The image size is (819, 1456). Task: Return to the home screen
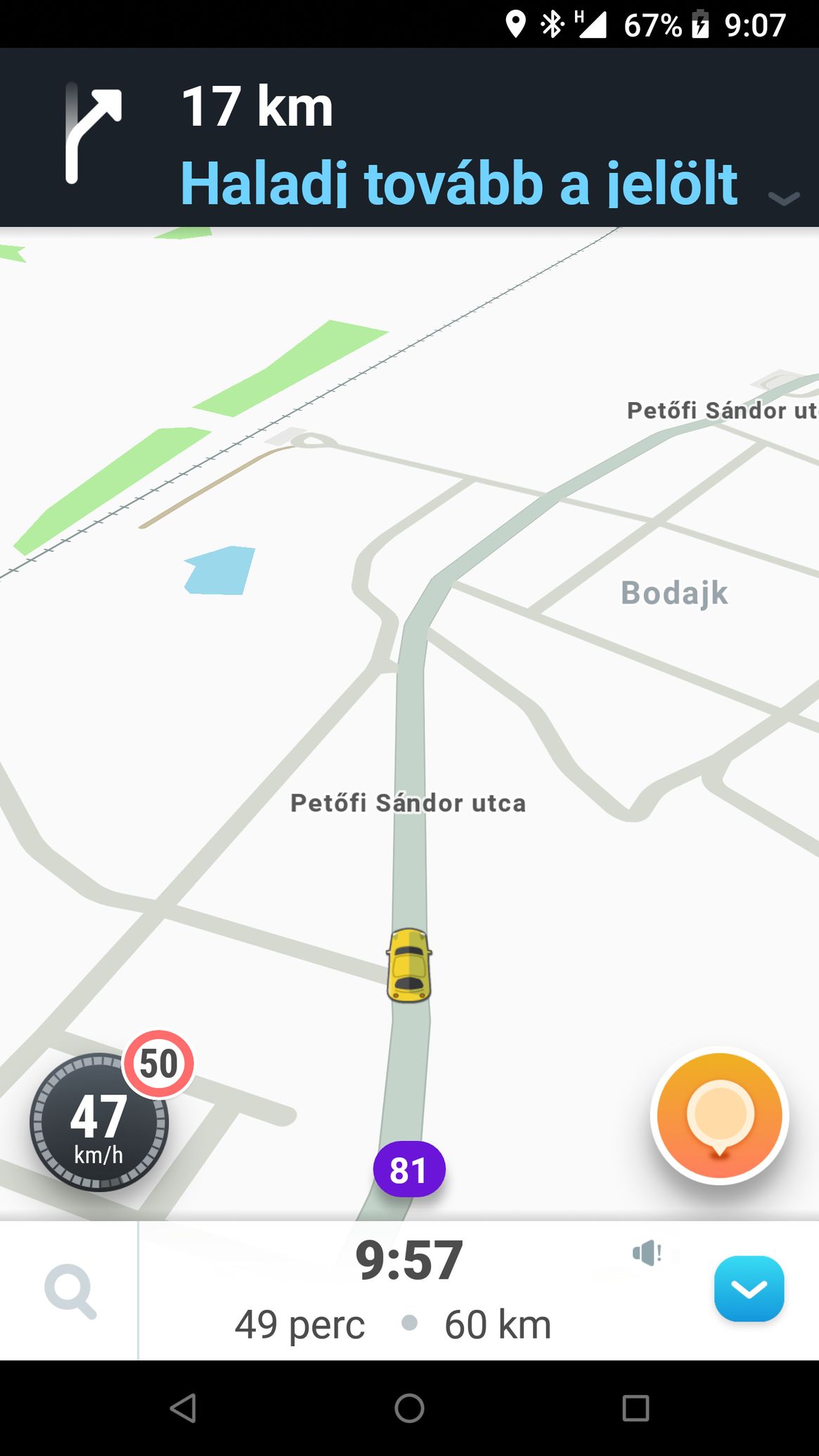(x=409, y=1408)
